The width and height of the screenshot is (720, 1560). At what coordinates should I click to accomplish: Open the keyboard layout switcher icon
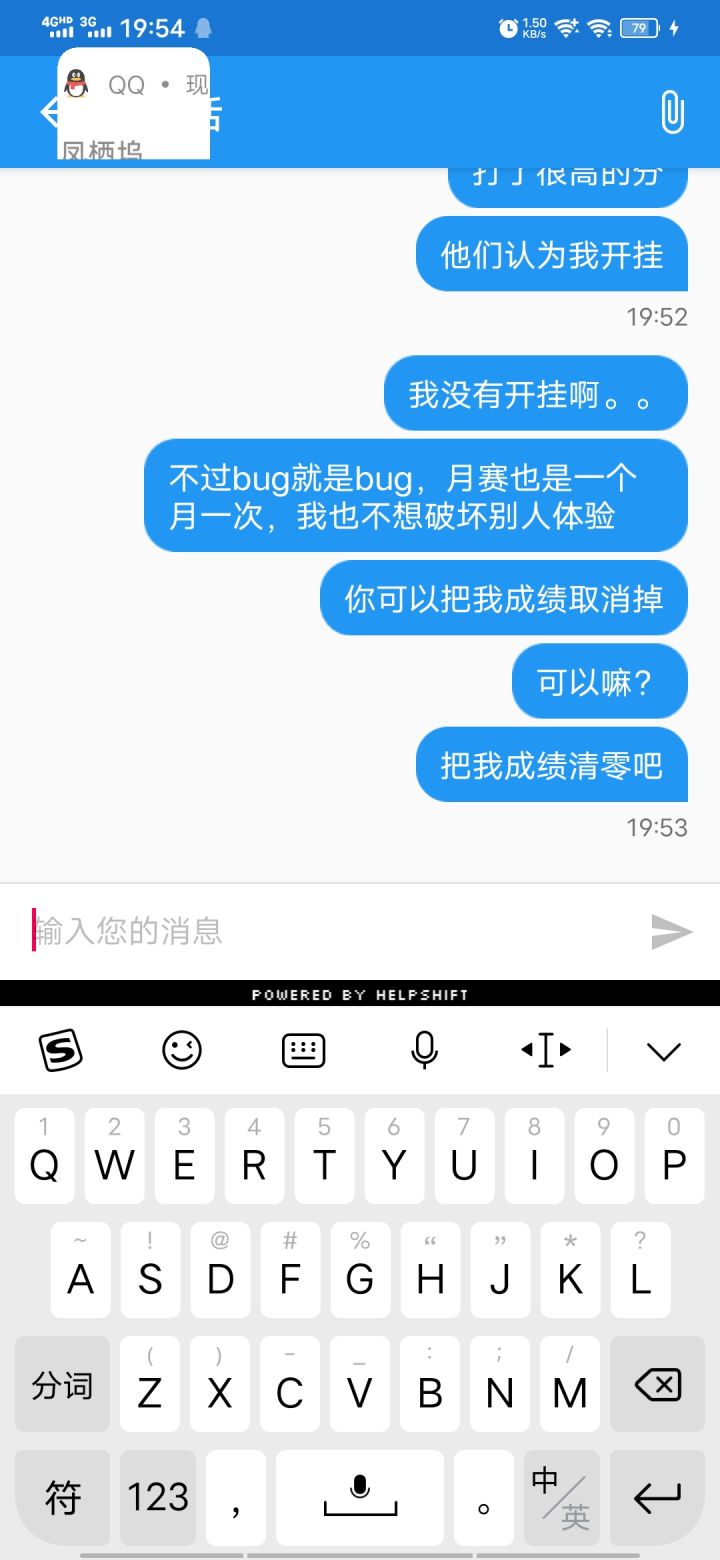[x=303, y=1050]
